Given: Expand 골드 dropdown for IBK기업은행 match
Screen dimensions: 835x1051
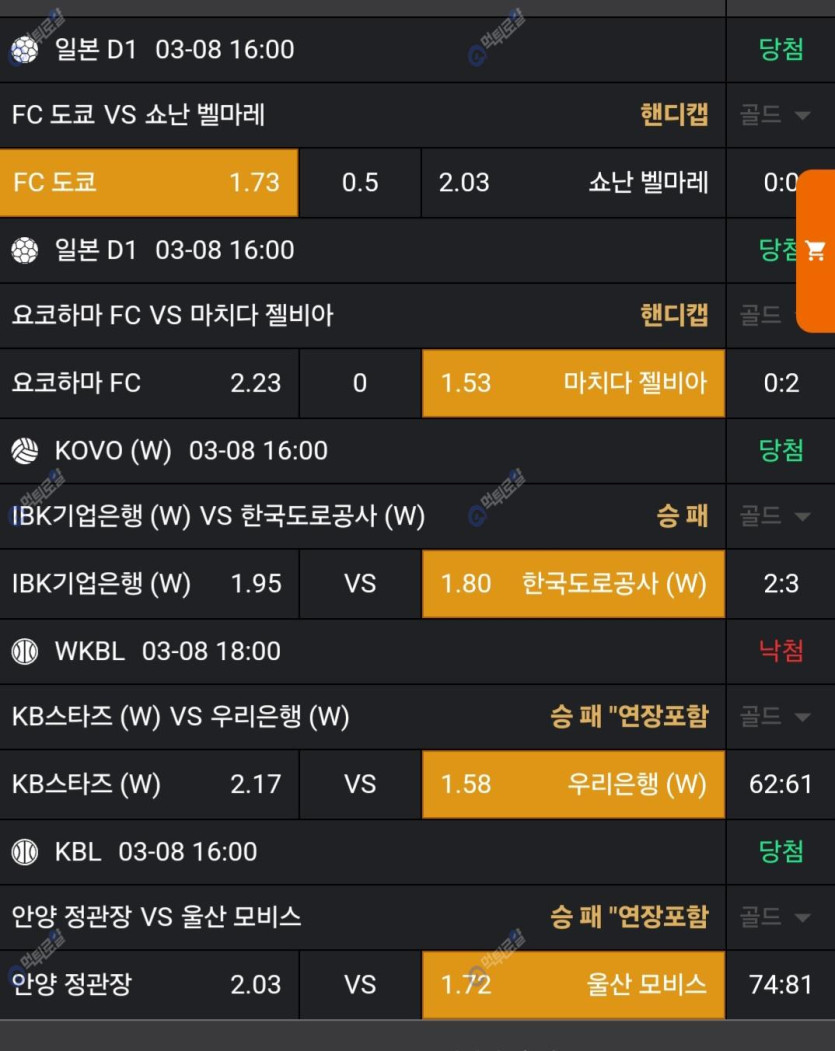Looking at the screenshot, I should coord(775,516).
